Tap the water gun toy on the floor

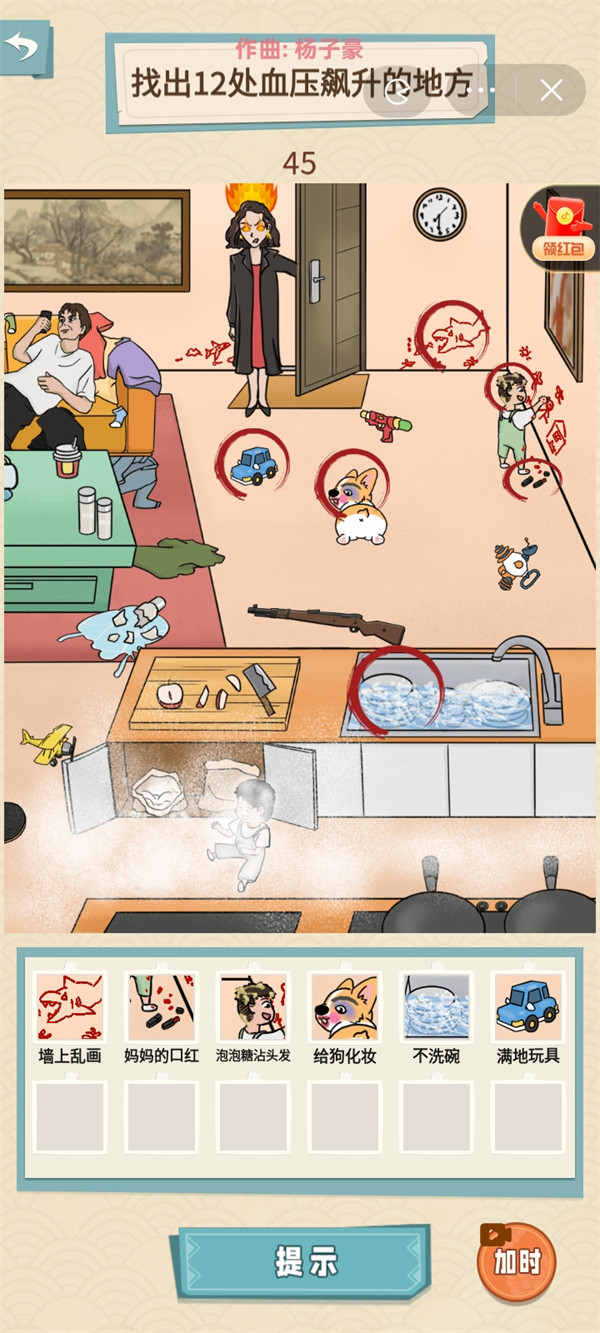[x=386, y=424]
